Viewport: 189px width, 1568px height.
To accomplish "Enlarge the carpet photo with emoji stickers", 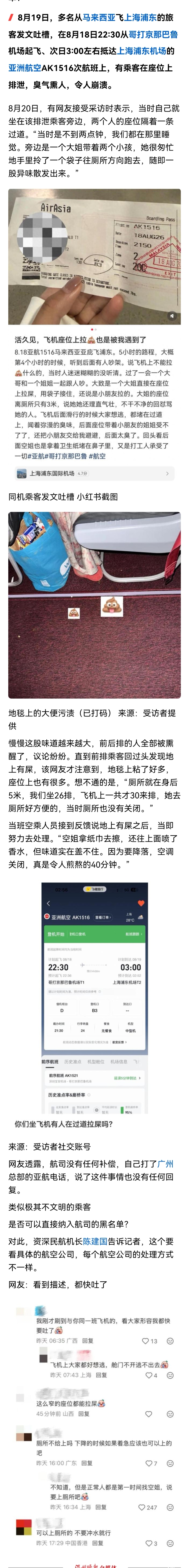I will pyautogui.click(x=94, y=605).
